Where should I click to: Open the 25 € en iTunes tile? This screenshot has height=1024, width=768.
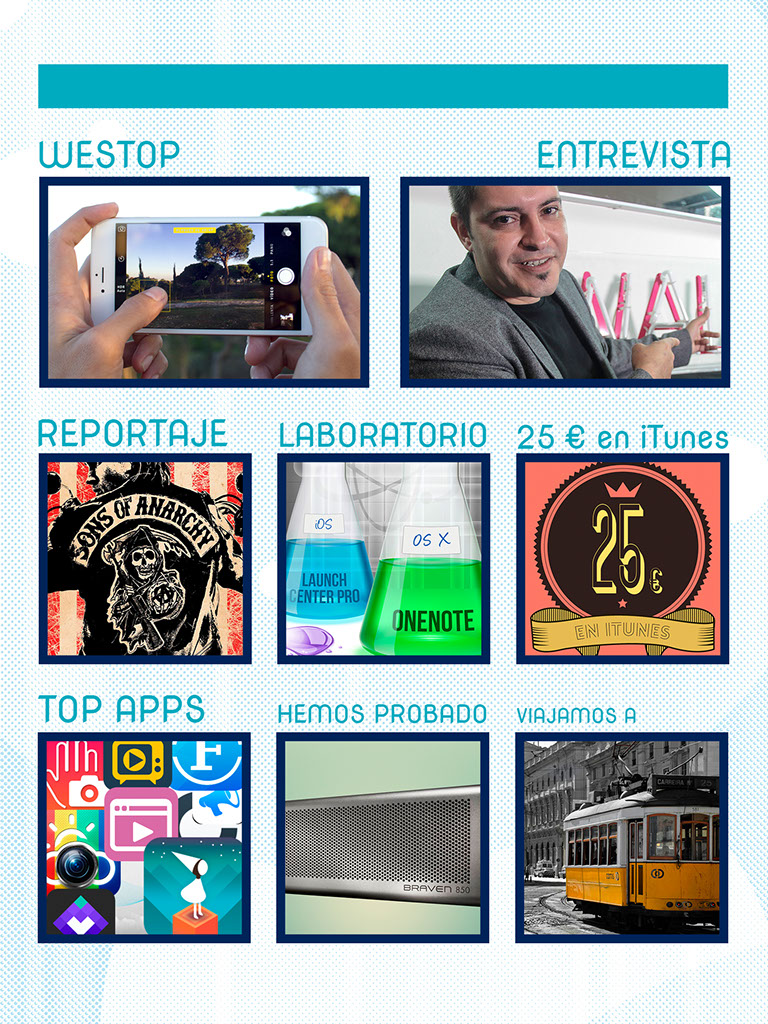tap(622, 558)
